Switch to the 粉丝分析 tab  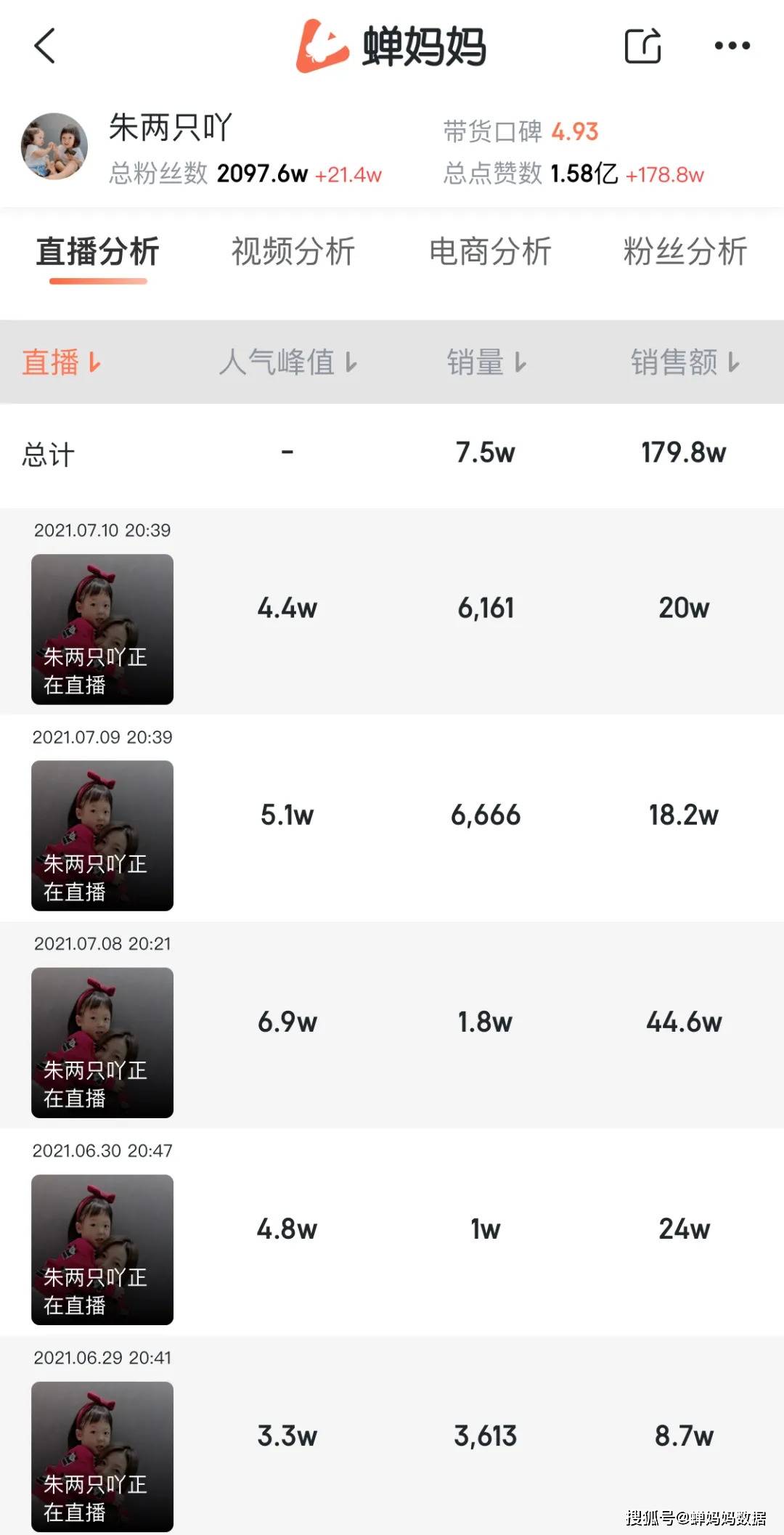tap(685, 252)
